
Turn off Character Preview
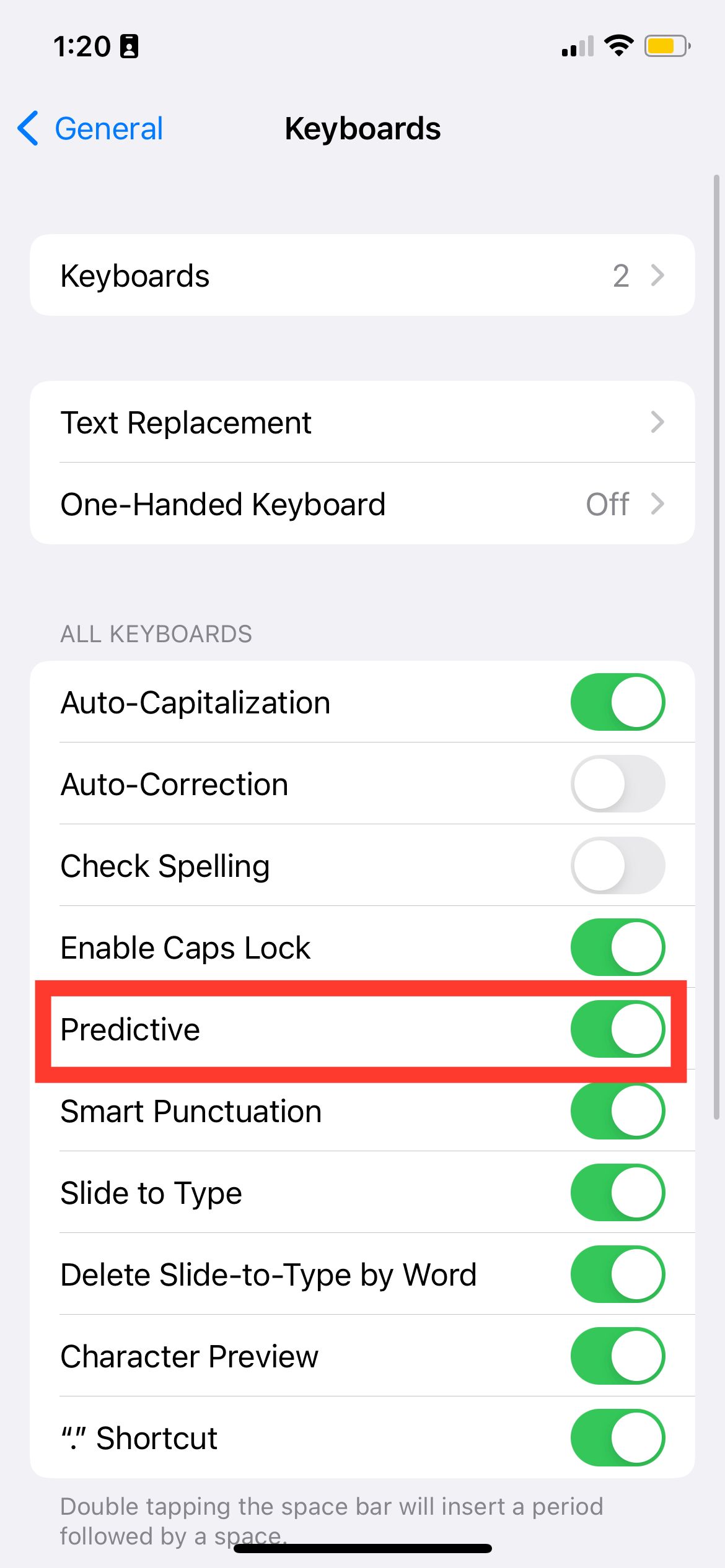[617, 1356]
